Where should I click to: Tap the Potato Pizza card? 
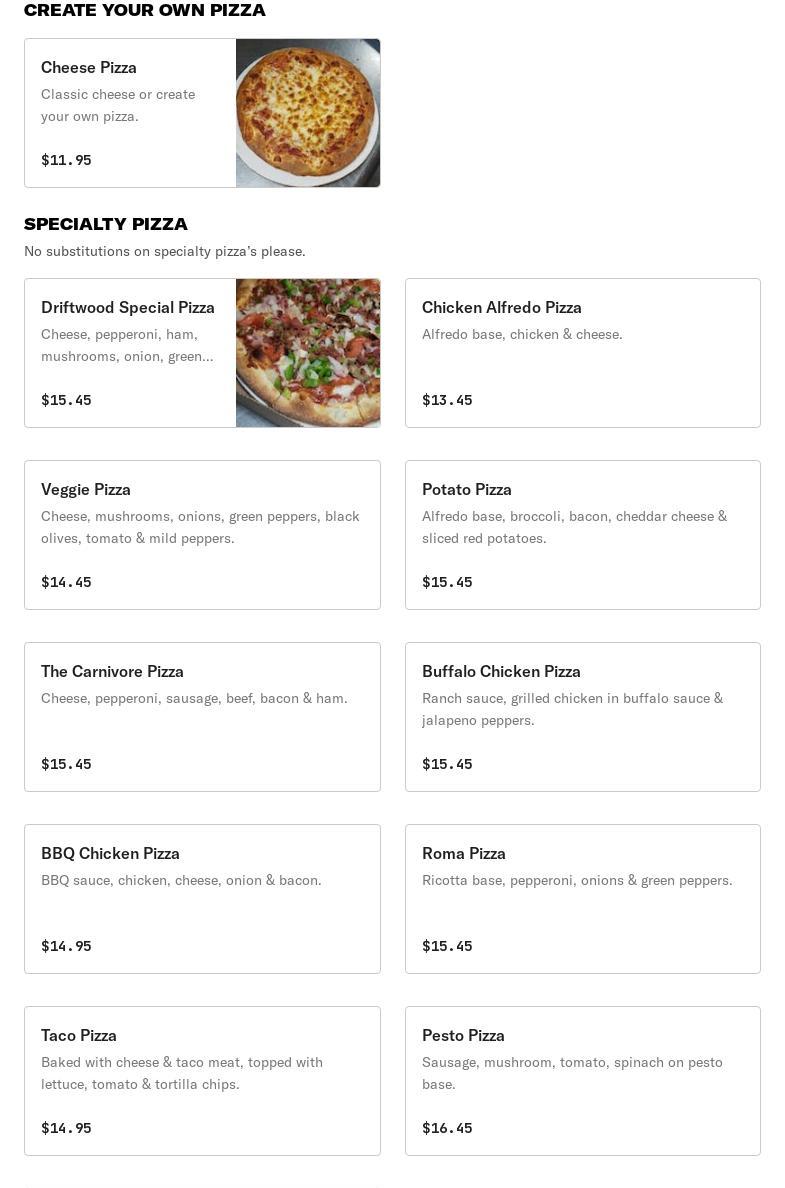[x=582, y=535]
